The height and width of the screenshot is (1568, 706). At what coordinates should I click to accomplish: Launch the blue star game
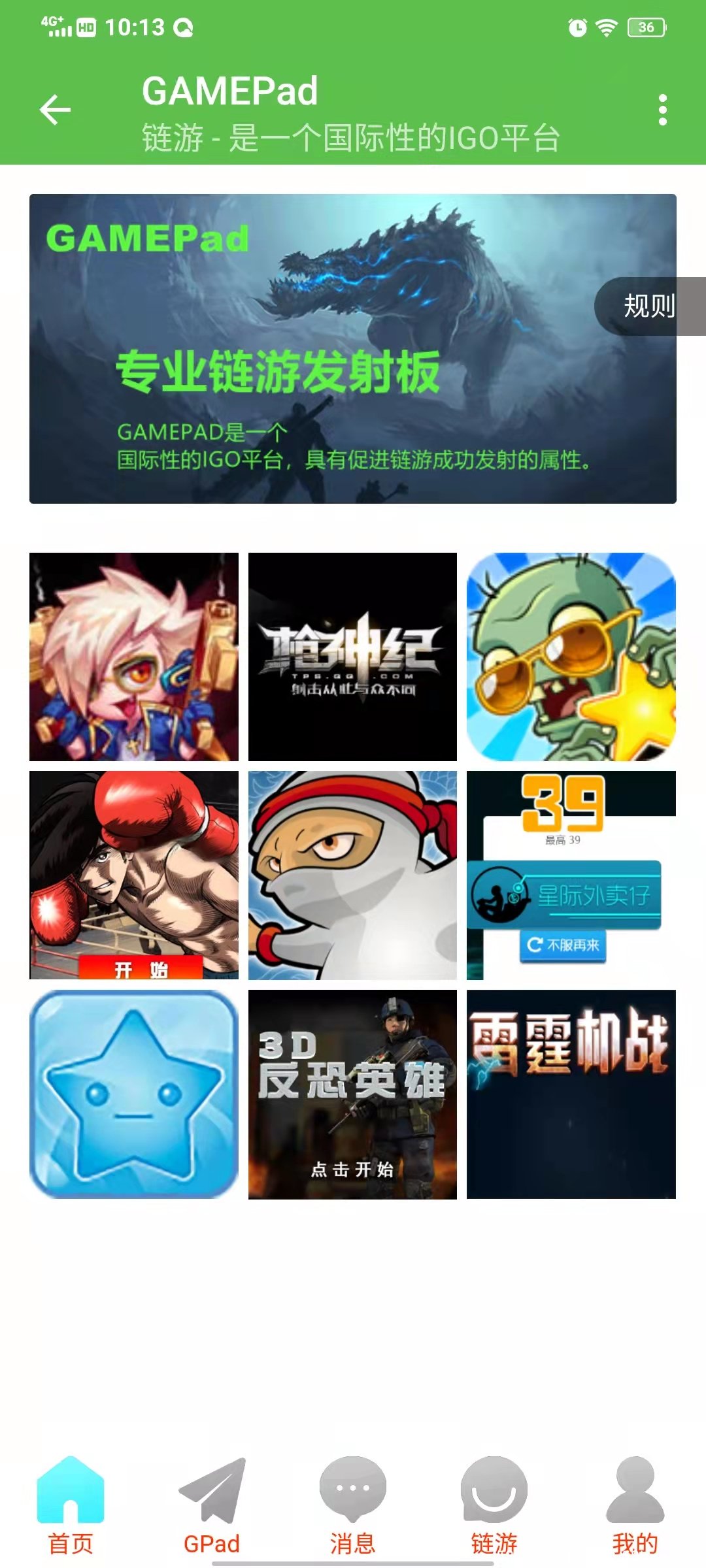coord(134,1094)
